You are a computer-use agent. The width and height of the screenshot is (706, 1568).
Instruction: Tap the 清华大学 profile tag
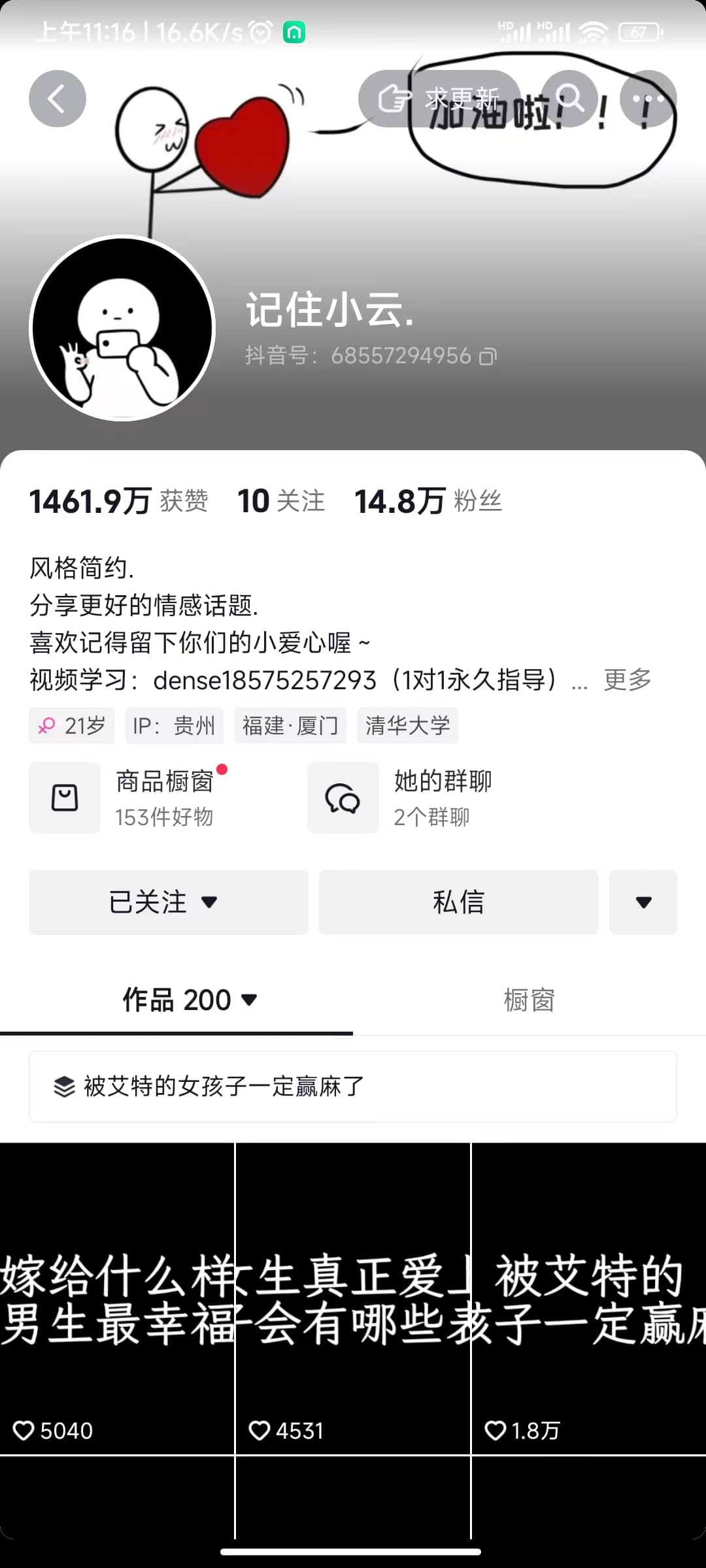coord(407,725)
